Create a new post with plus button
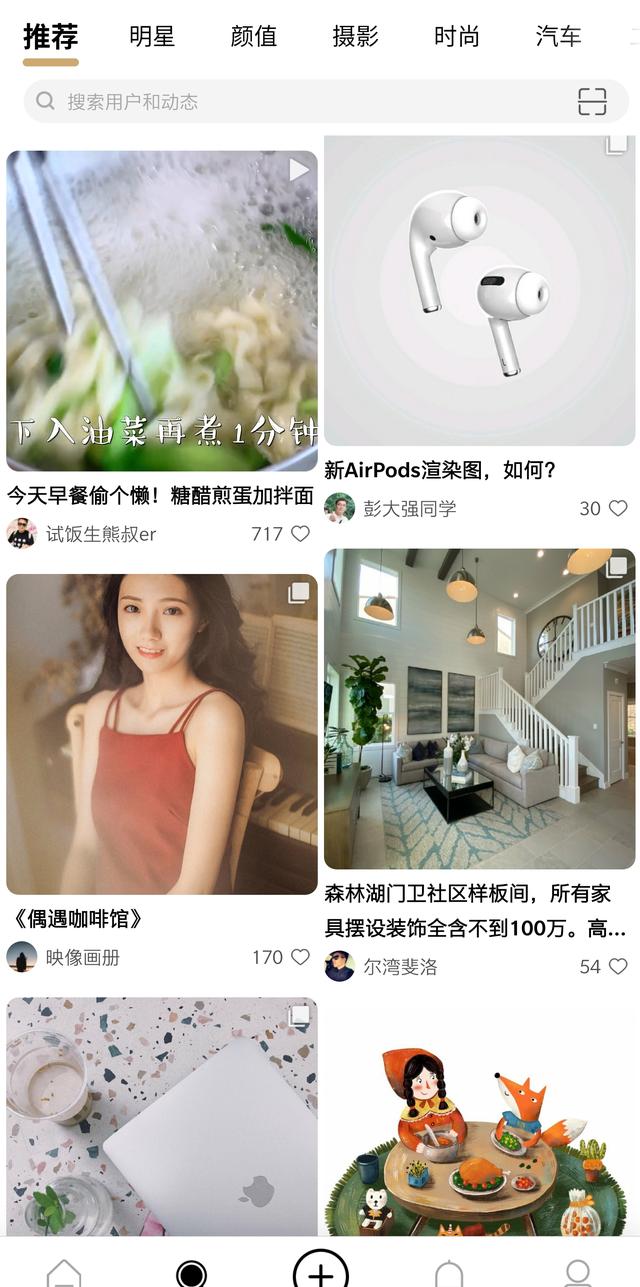 320,1272
